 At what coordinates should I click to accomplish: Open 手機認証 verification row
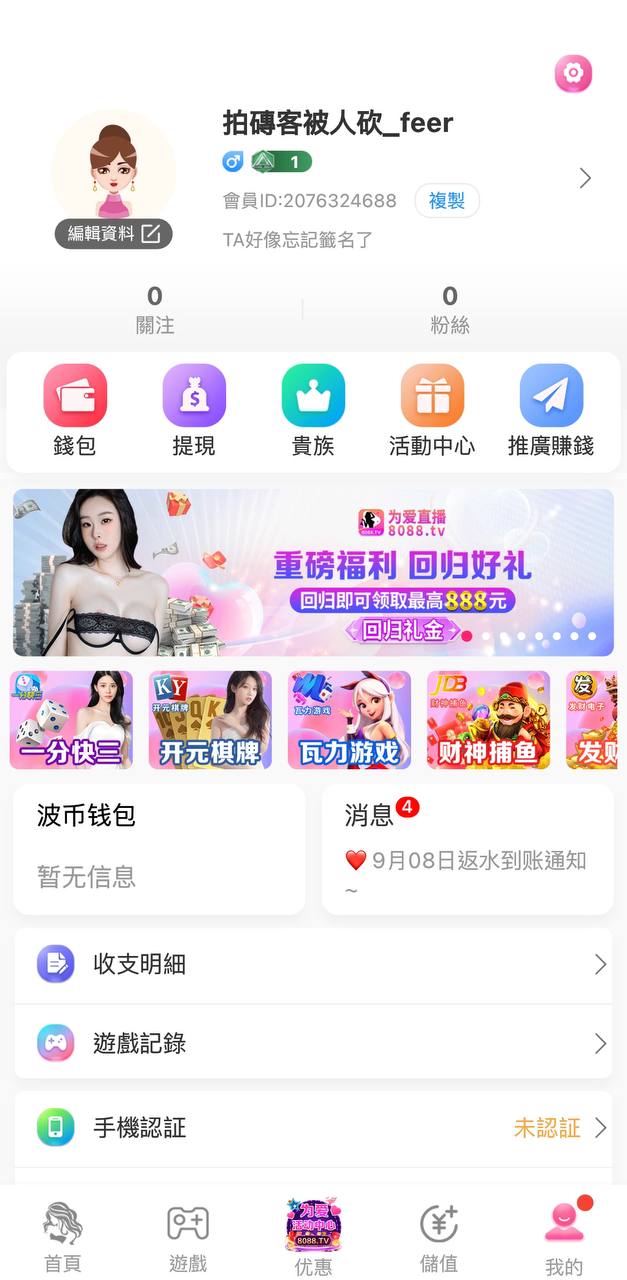pyautogui.click(x=313, y=1128)
